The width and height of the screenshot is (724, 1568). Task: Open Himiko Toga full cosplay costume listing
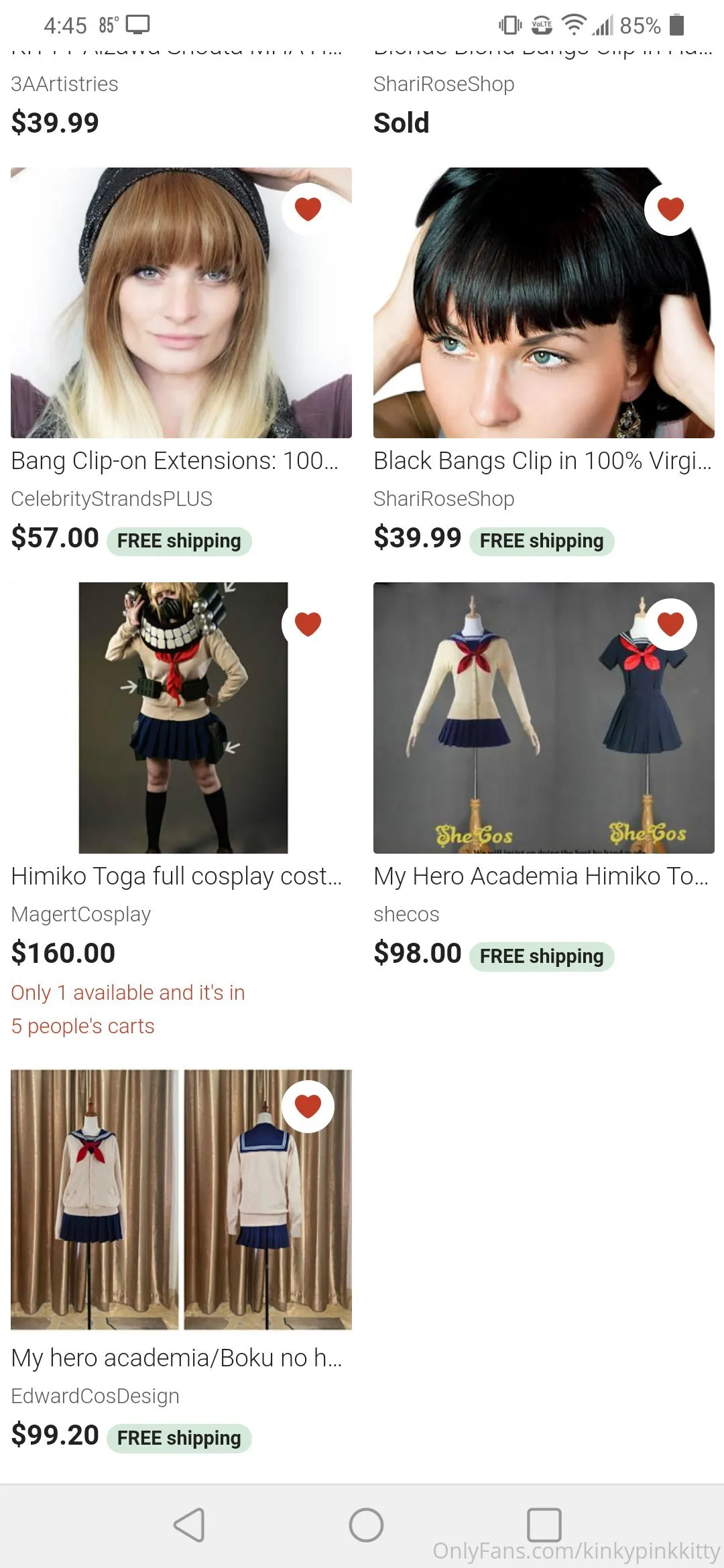(182, 718)
